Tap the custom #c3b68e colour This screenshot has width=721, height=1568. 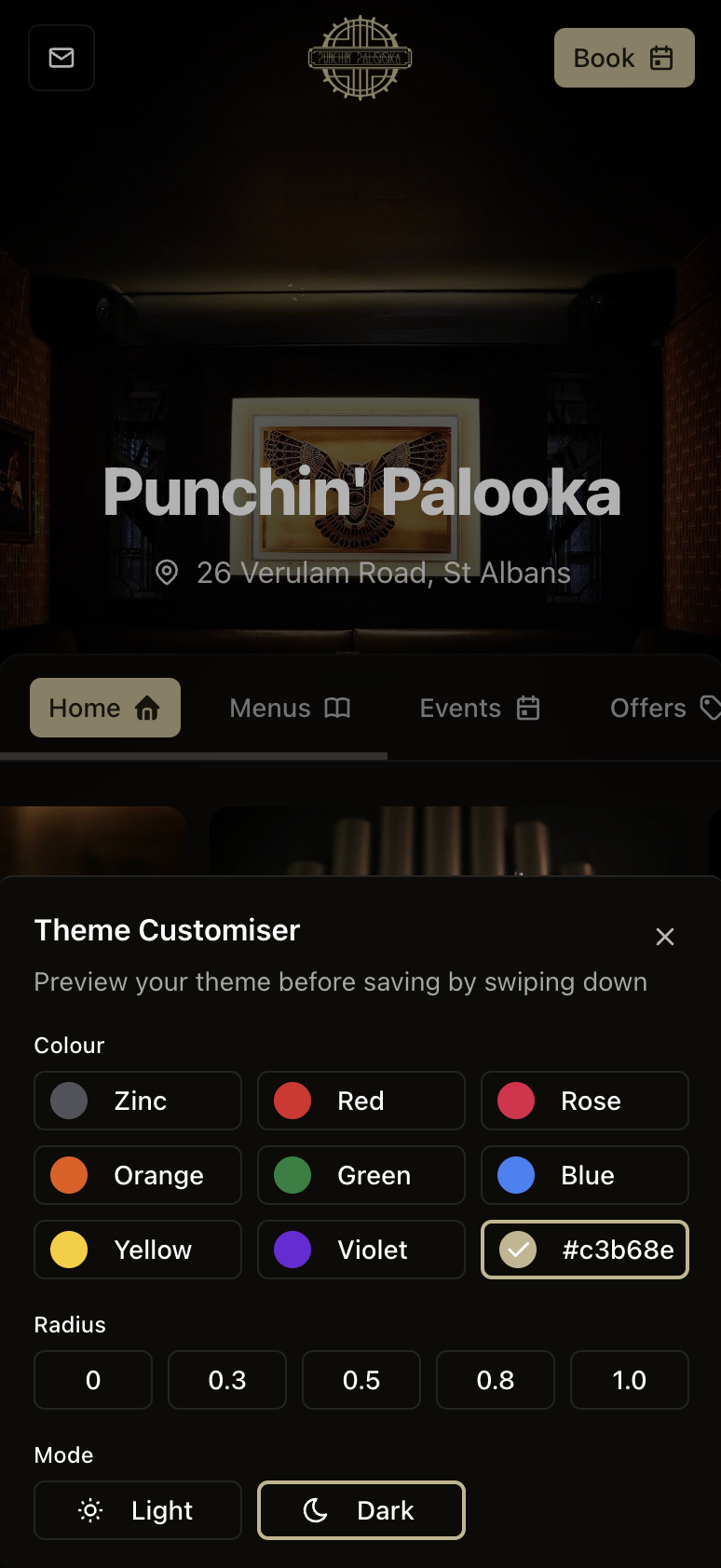585,1250
